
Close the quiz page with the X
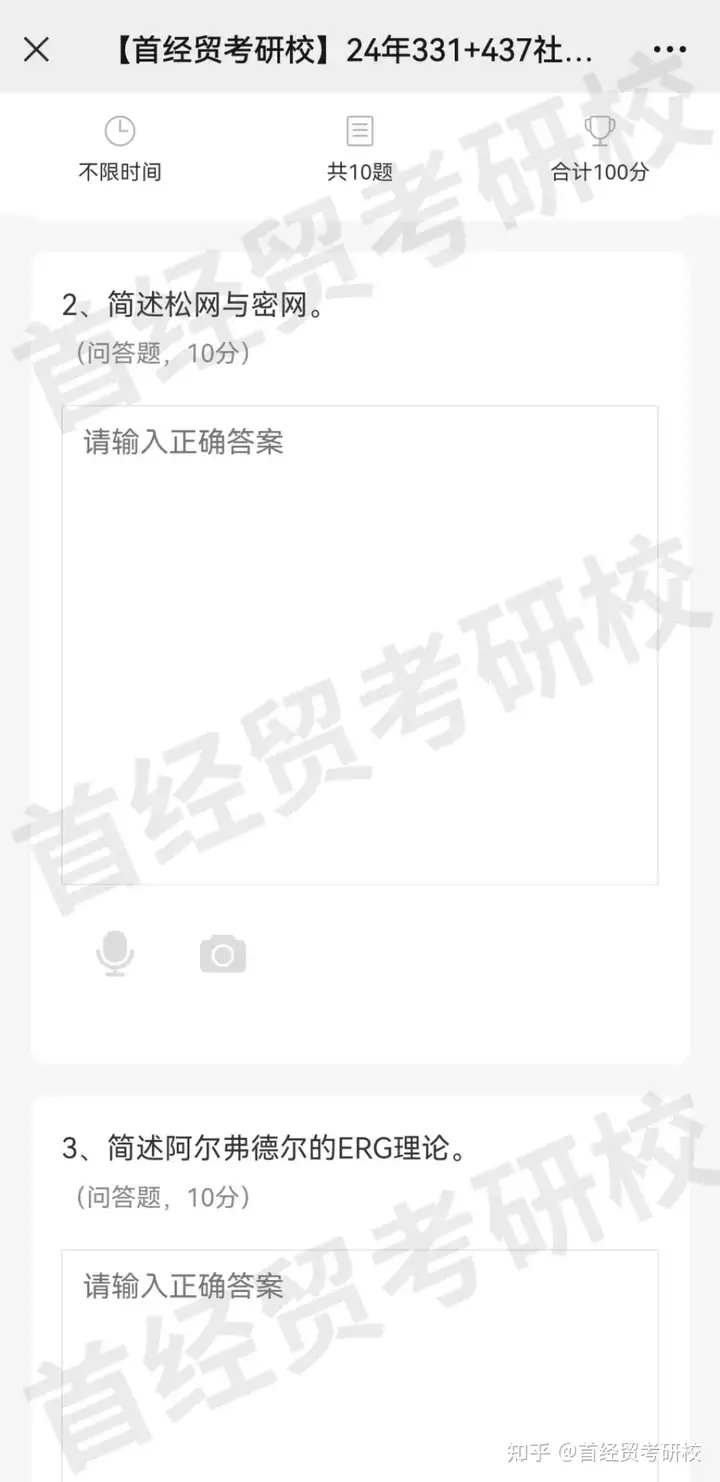(36, 49)
